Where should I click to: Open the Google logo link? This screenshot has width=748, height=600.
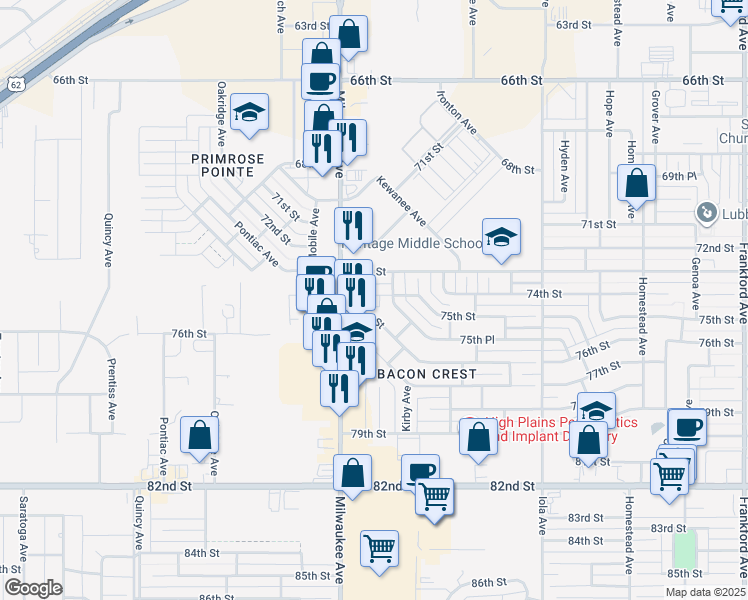pyautogui.click(x=33, y=588)
